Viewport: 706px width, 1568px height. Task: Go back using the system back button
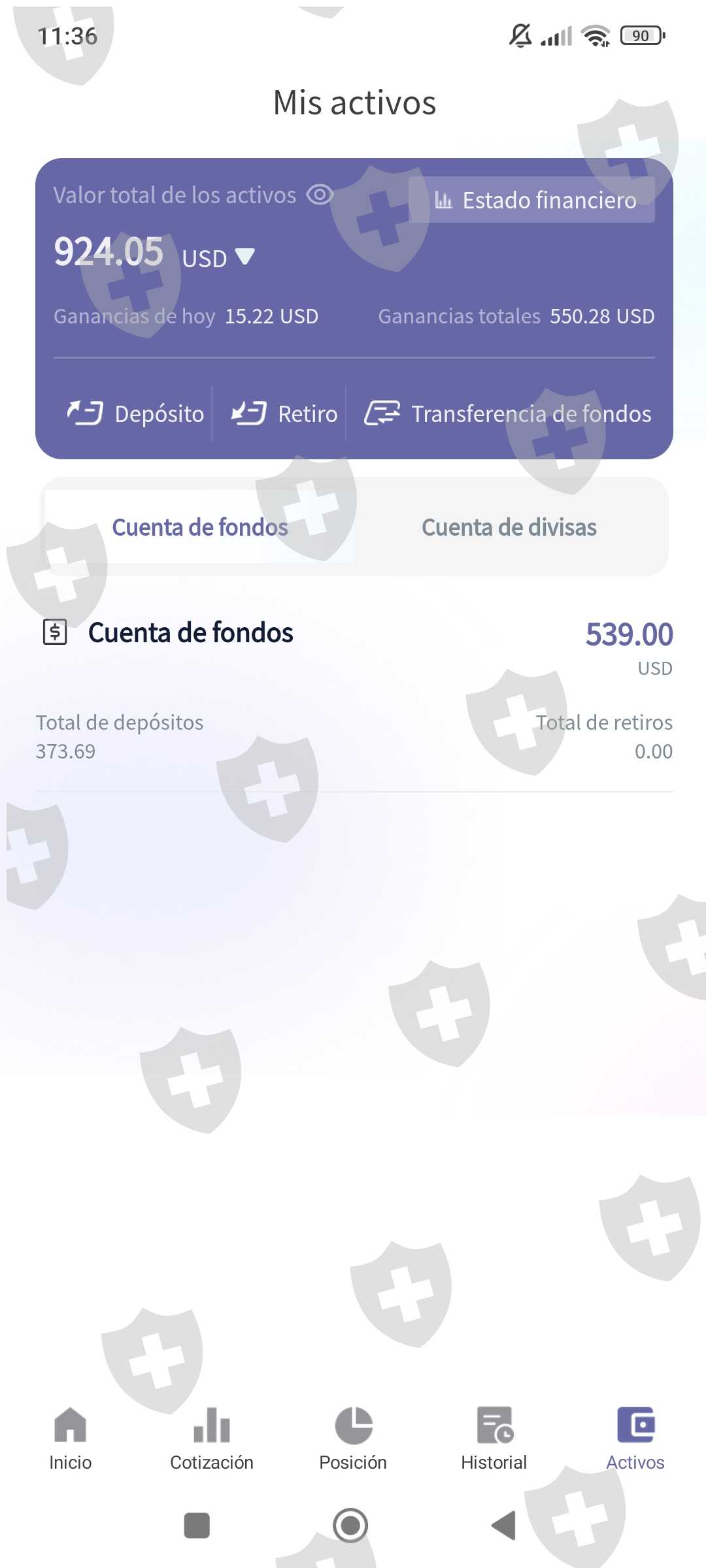coord(504,1526)
